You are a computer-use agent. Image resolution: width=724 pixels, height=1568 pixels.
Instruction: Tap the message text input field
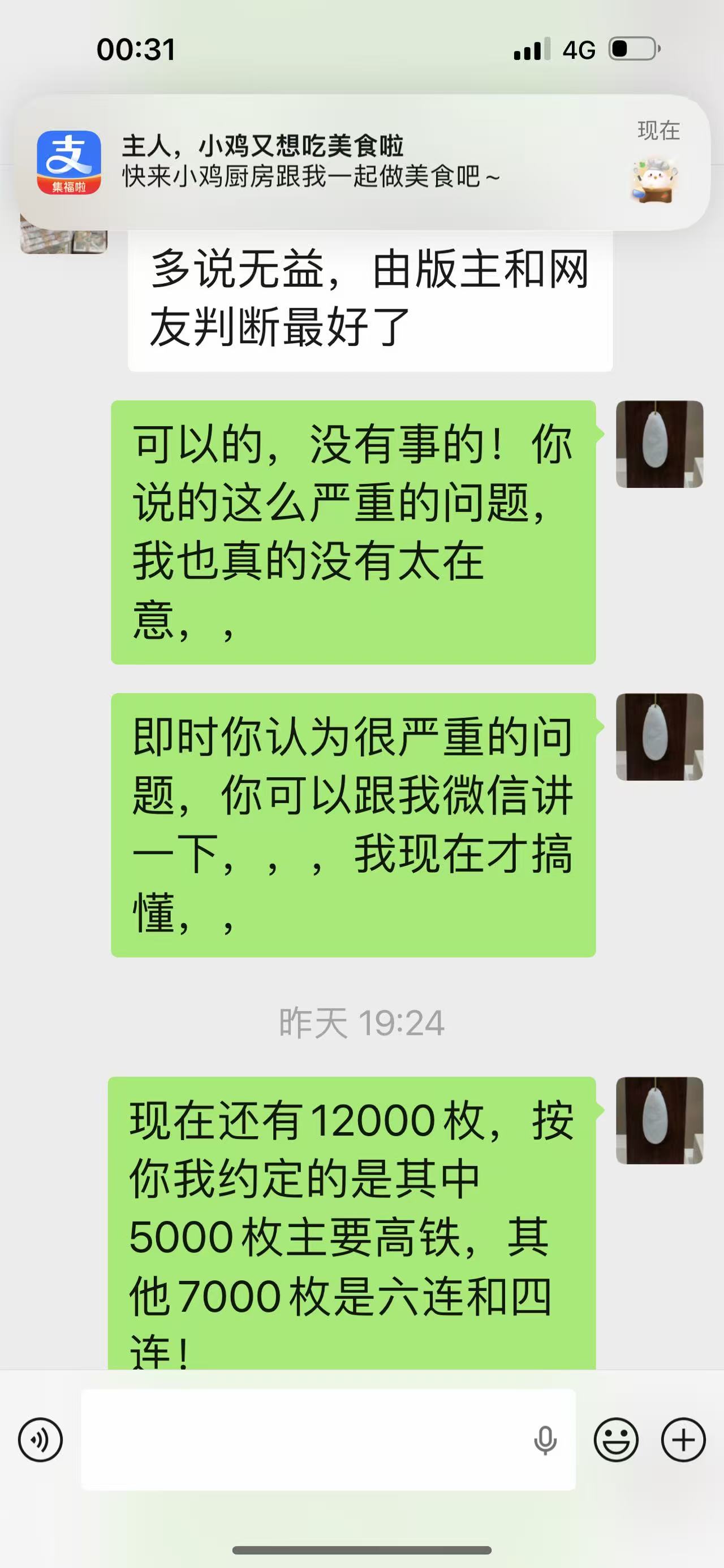304,1440
